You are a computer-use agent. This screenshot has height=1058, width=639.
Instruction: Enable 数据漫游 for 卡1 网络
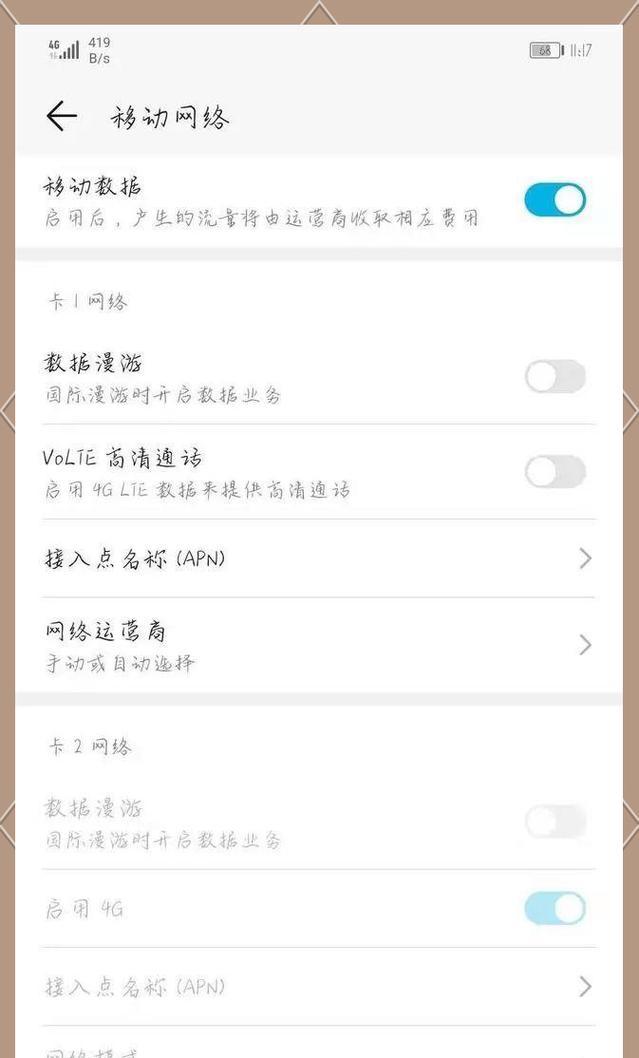point(555,377)
